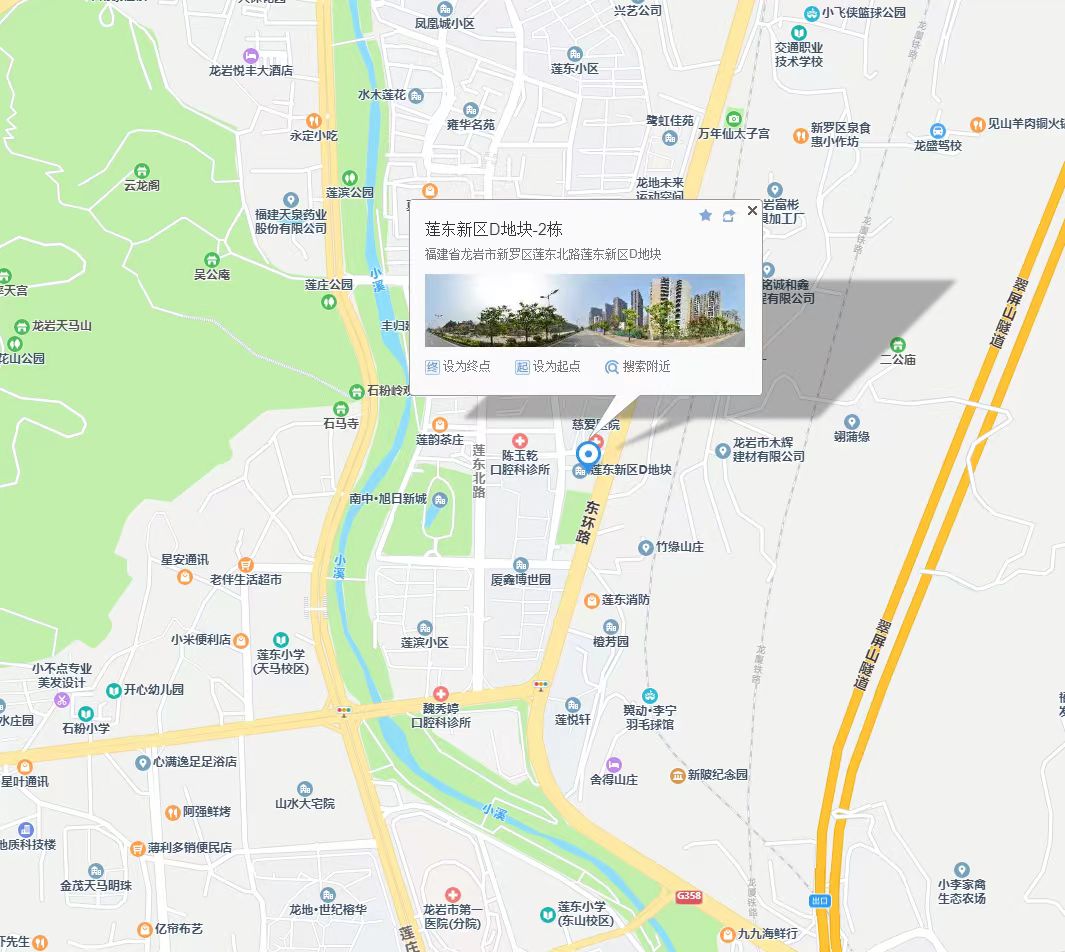Screen dimensions: 1065x952
Task: Set this place as destination (设为终点)
Action: click(458, 366)
